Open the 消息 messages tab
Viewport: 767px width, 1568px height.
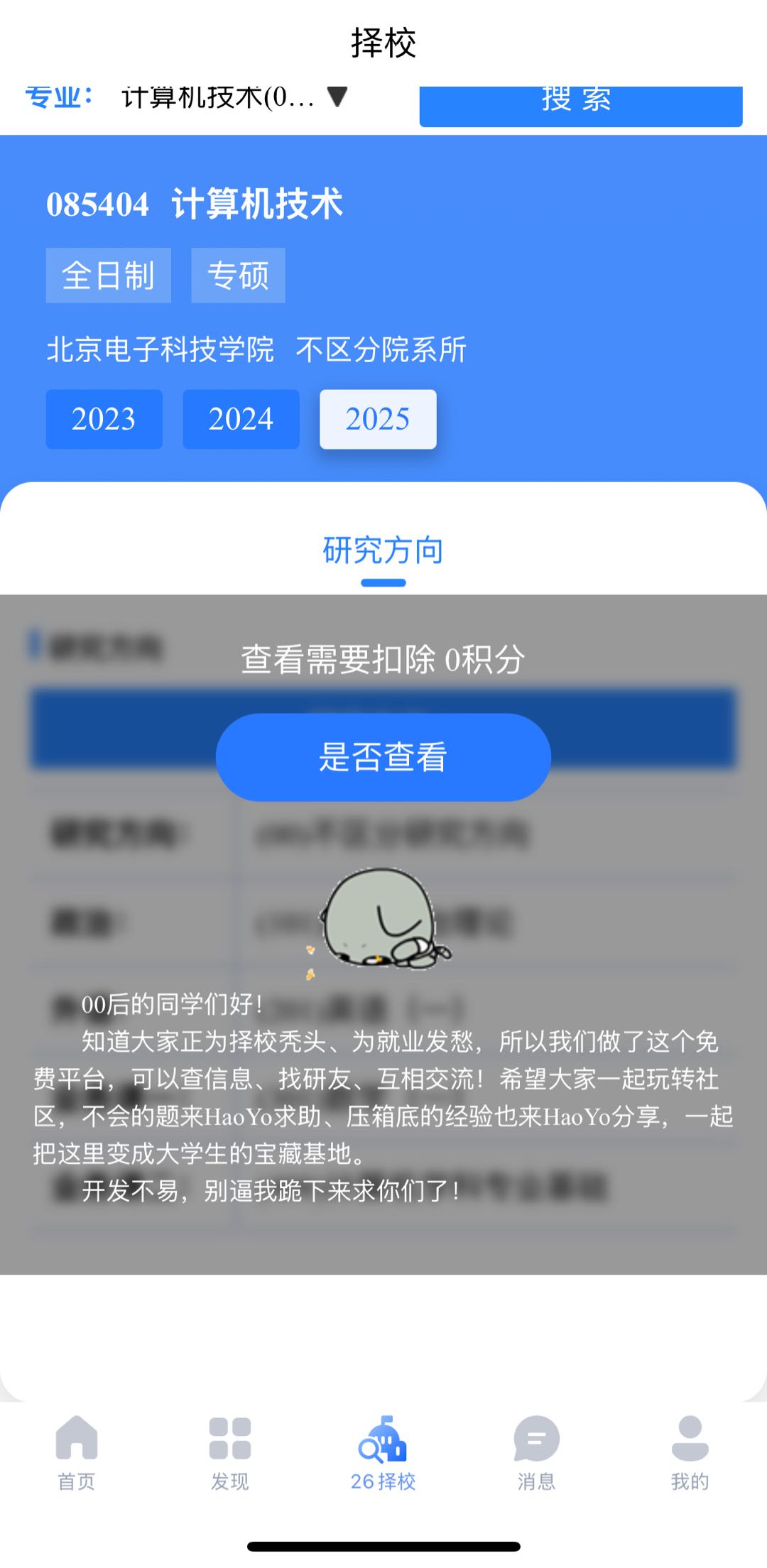[537, 1452]
